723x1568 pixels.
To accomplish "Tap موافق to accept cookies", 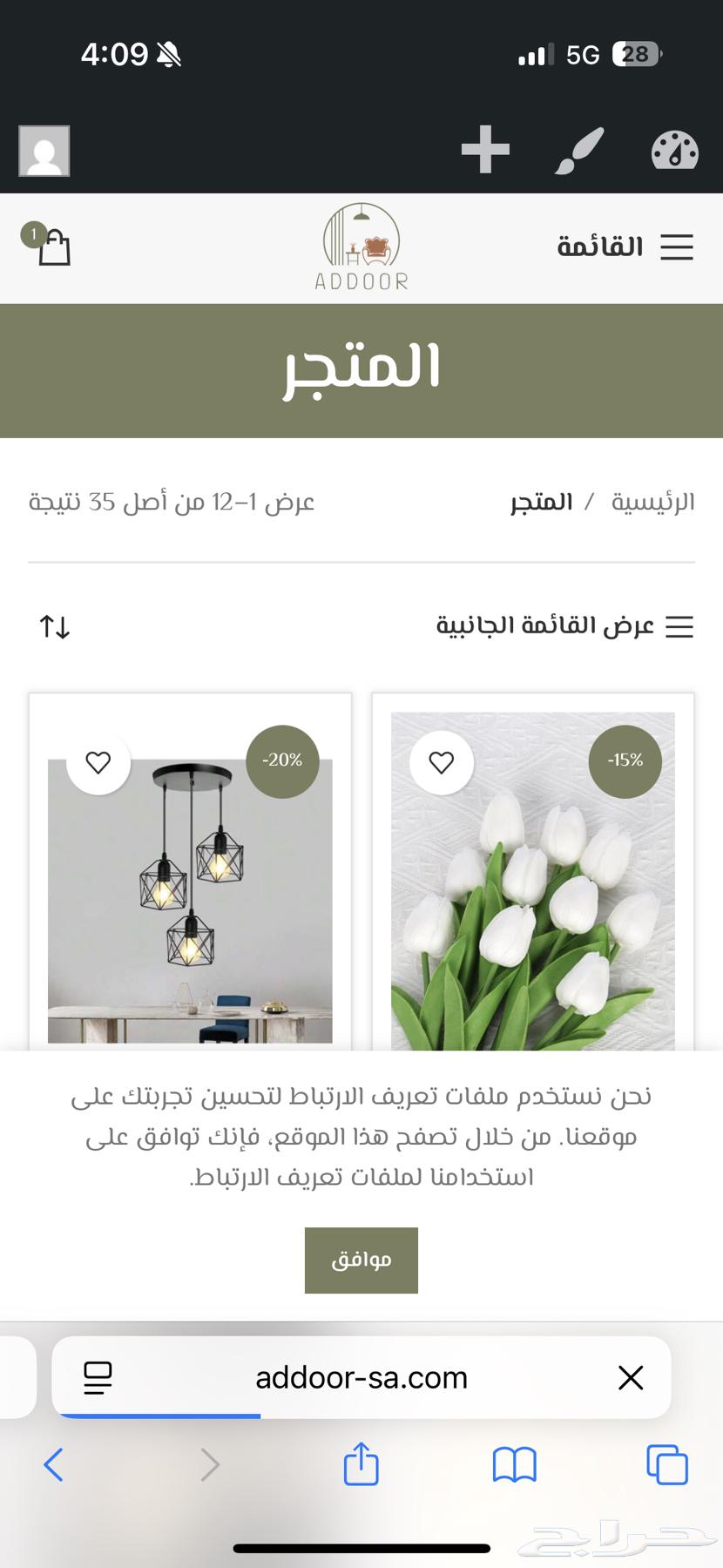I will [361, 1260].
